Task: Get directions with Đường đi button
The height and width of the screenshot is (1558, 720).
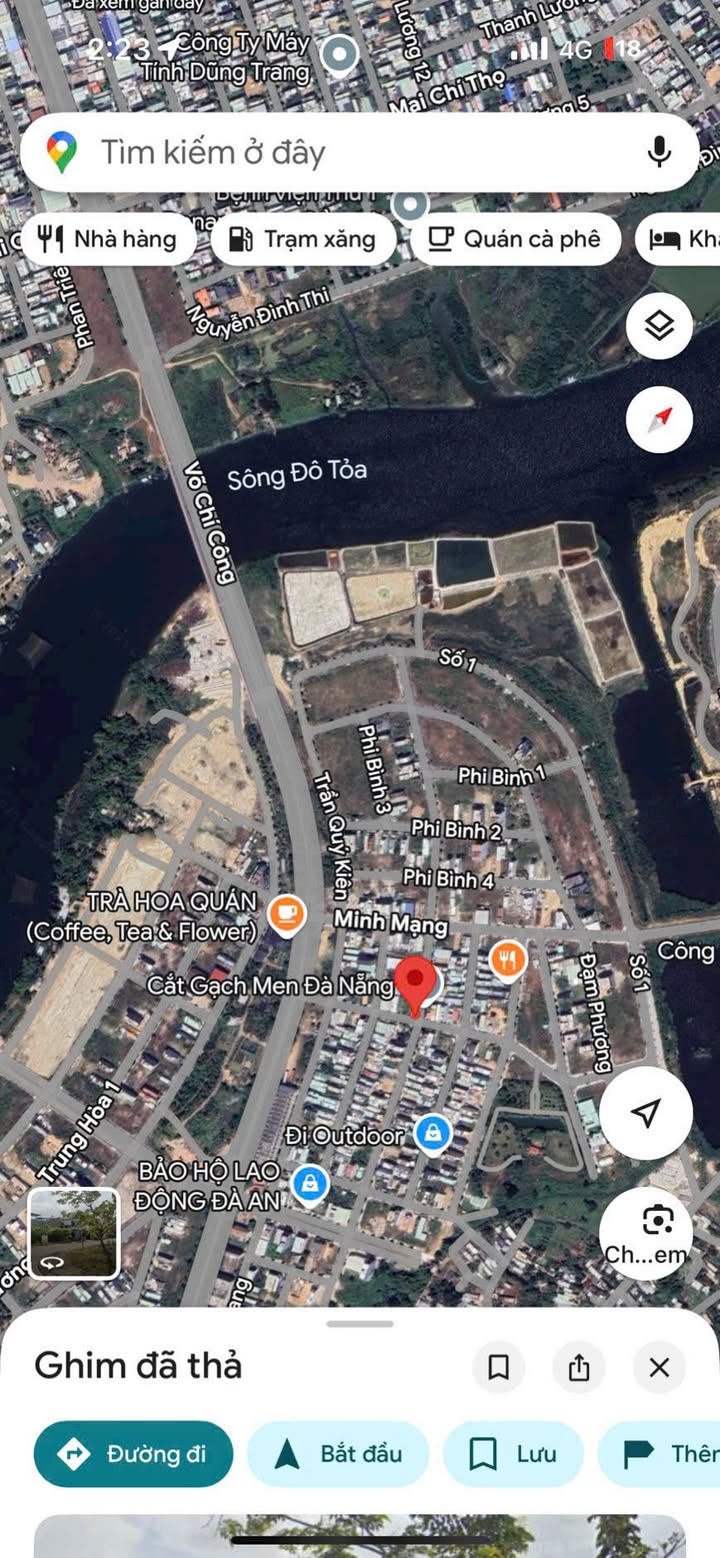Action: (133, 1453)
